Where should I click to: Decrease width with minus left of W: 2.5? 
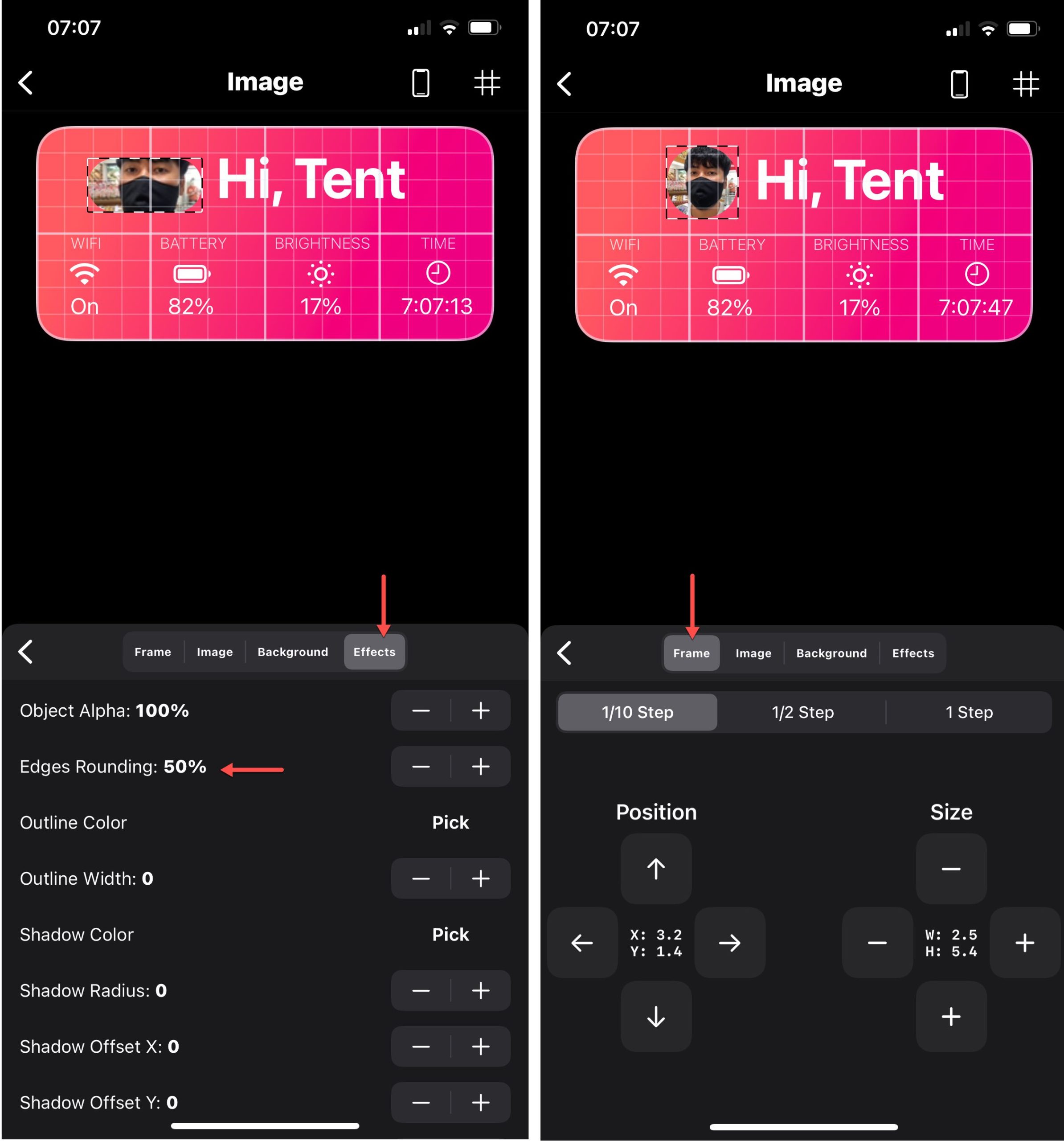point(877,942)
